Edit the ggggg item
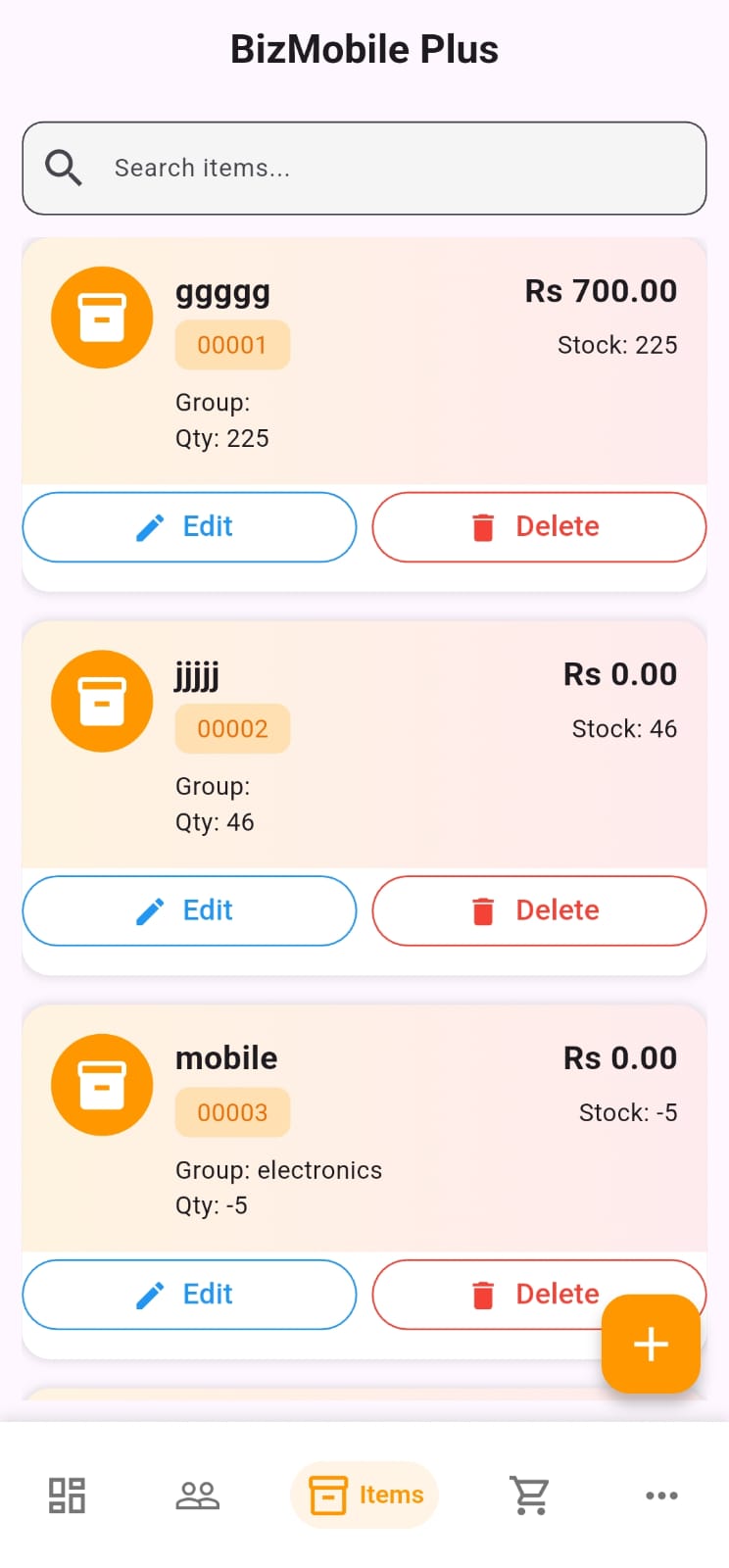This screenshot has height=1568, width=729. [189, 527]
